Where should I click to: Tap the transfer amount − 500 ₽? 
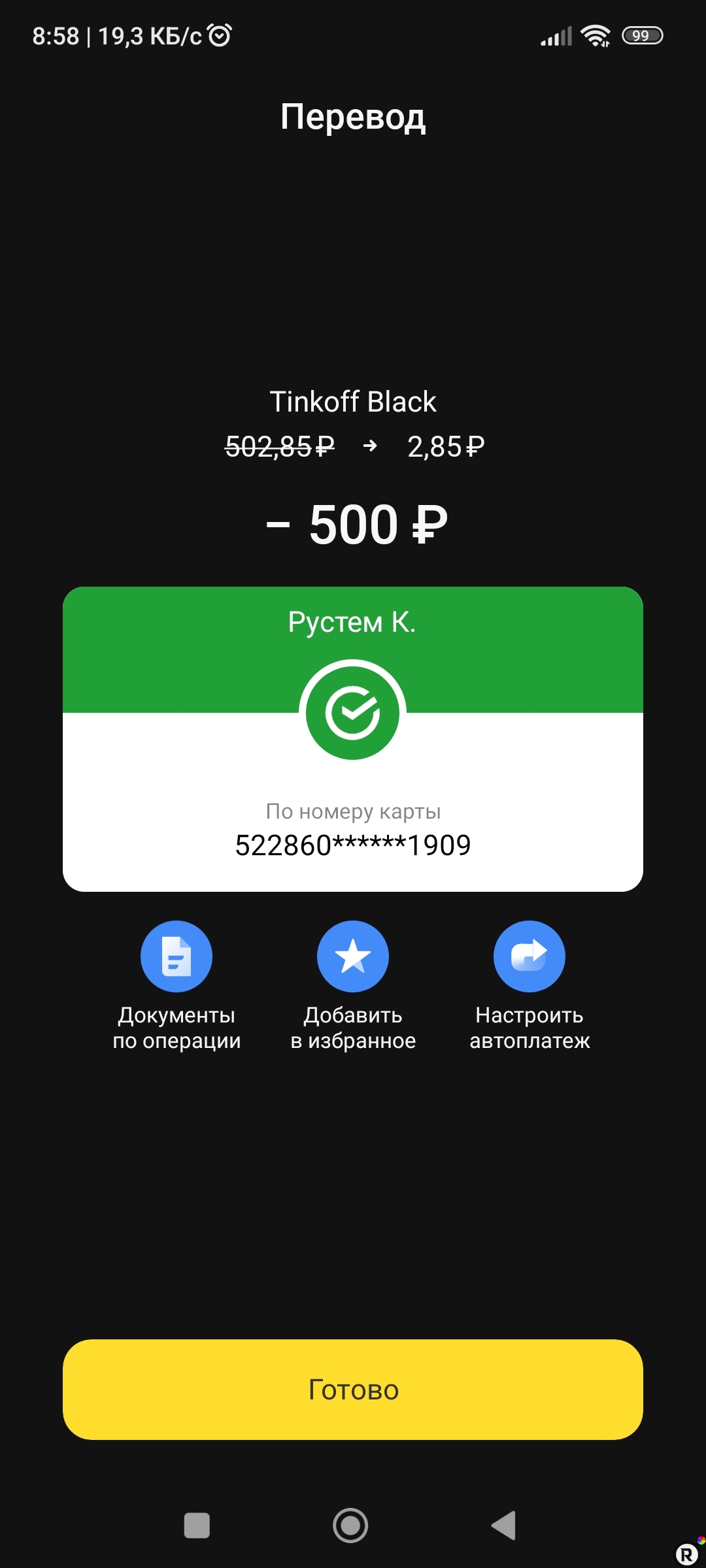(353, 523)
